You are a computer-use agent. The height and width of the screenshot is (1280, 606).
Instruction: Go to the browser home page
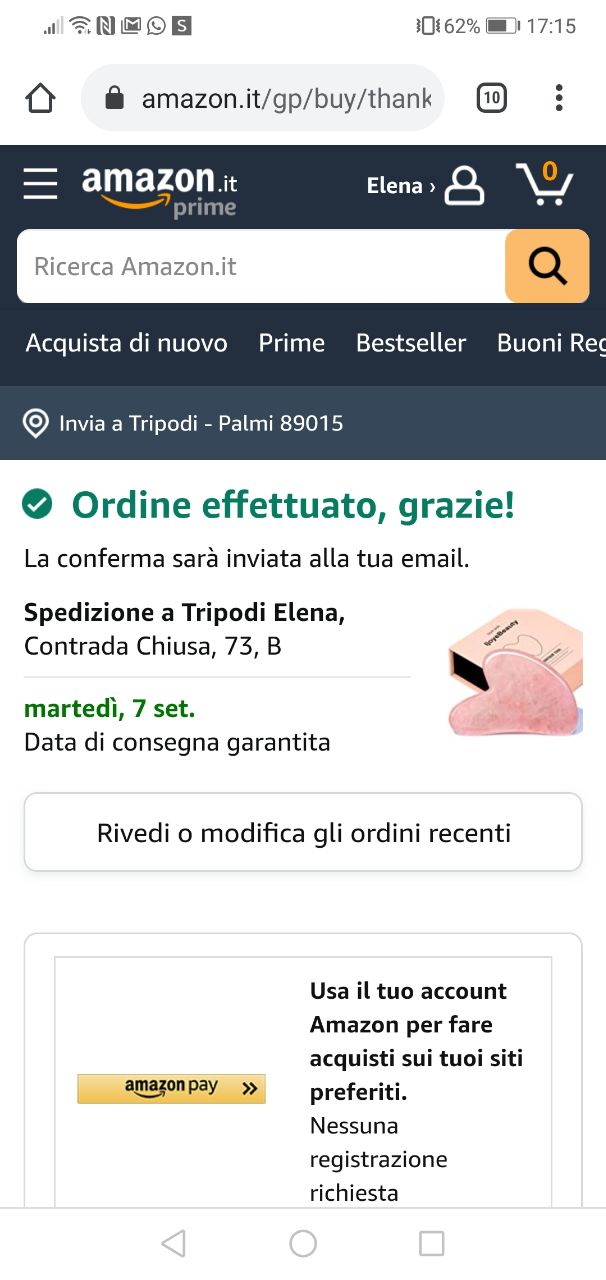point(40,98)
